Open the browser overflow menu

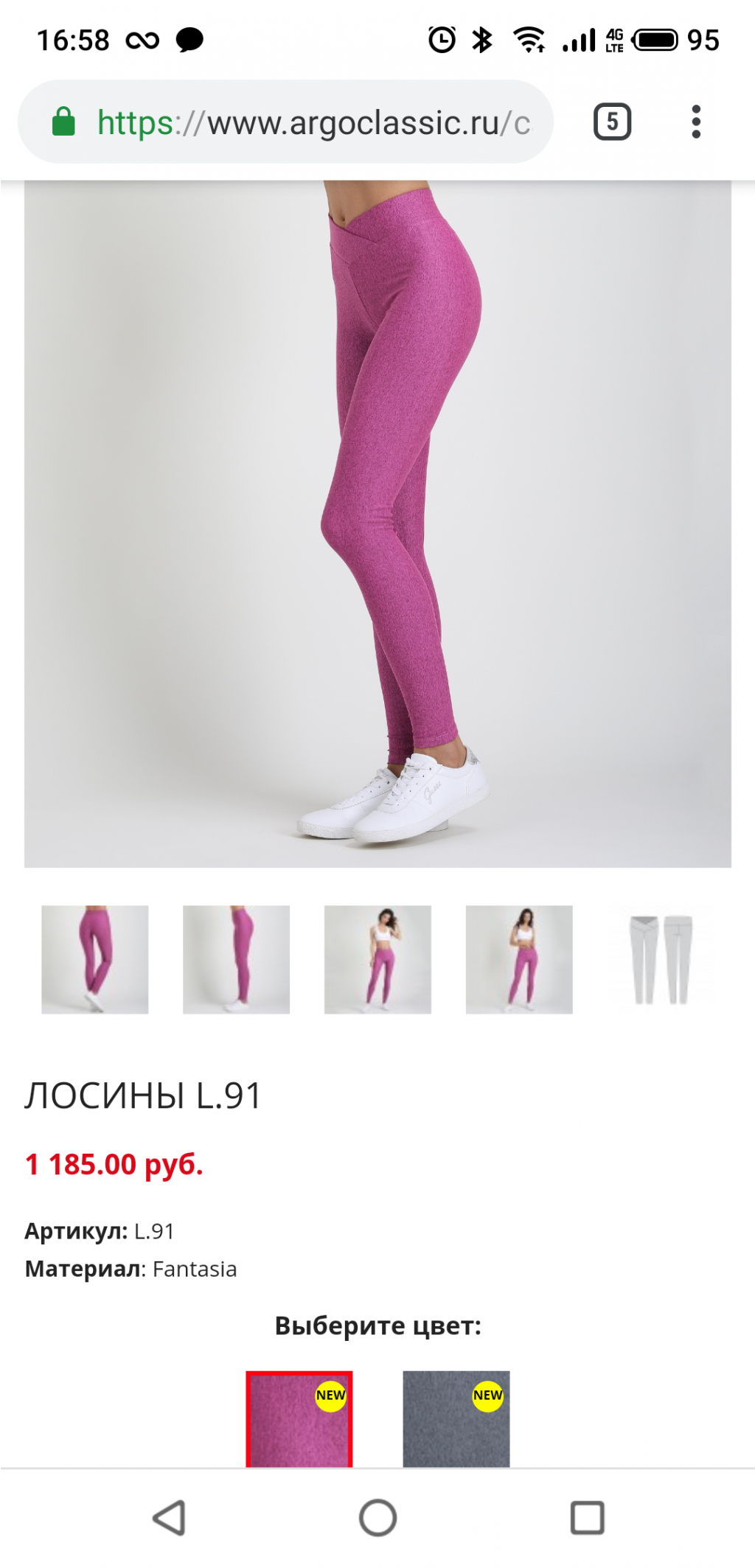pyautogui.click(x=695, y=122)
